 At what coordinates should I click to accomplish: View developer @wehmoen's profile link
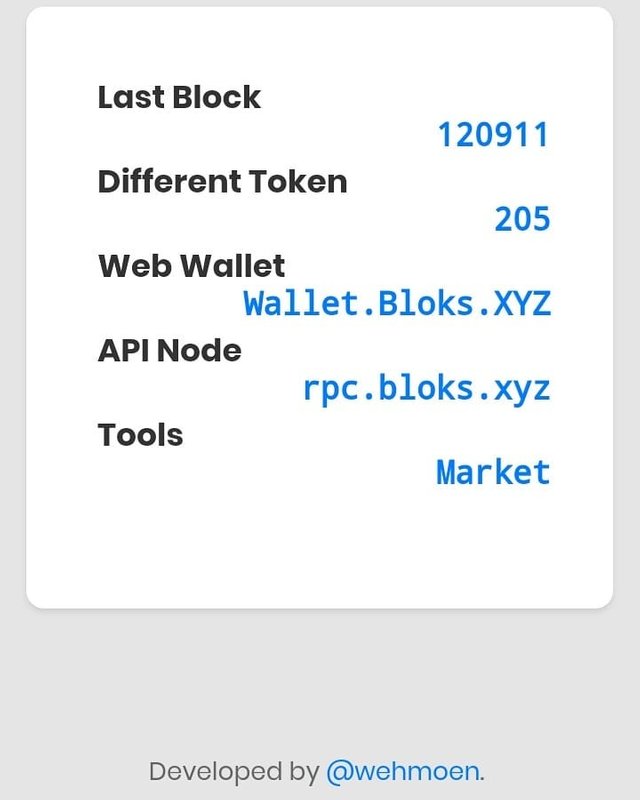coord(403,772)
